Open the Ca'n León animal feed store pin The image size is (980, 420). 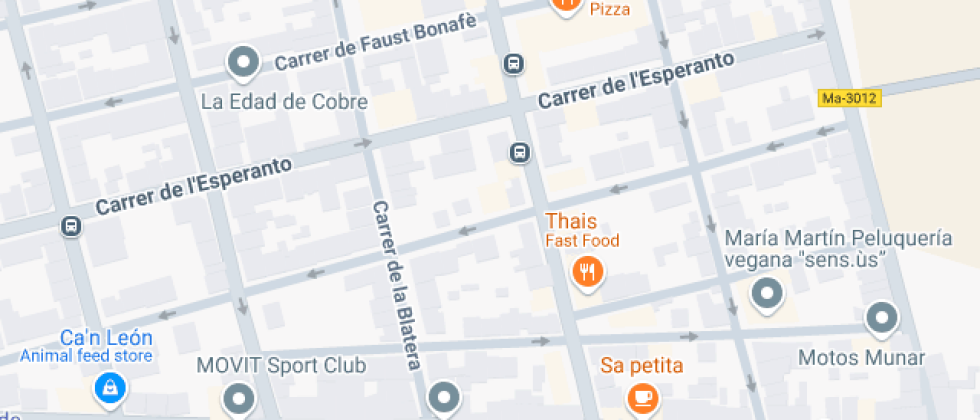pos(111,388)
